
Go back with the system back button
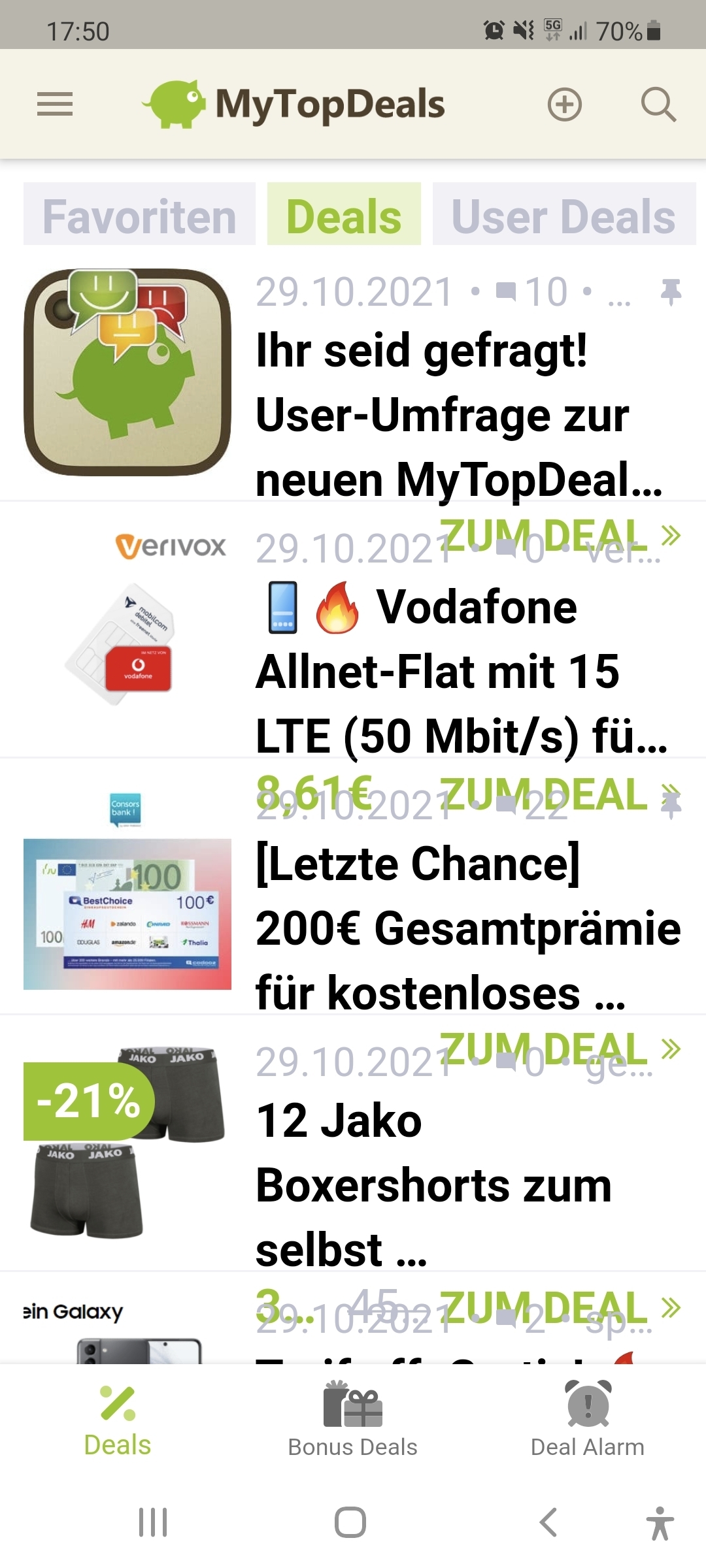pos(548,1522)
